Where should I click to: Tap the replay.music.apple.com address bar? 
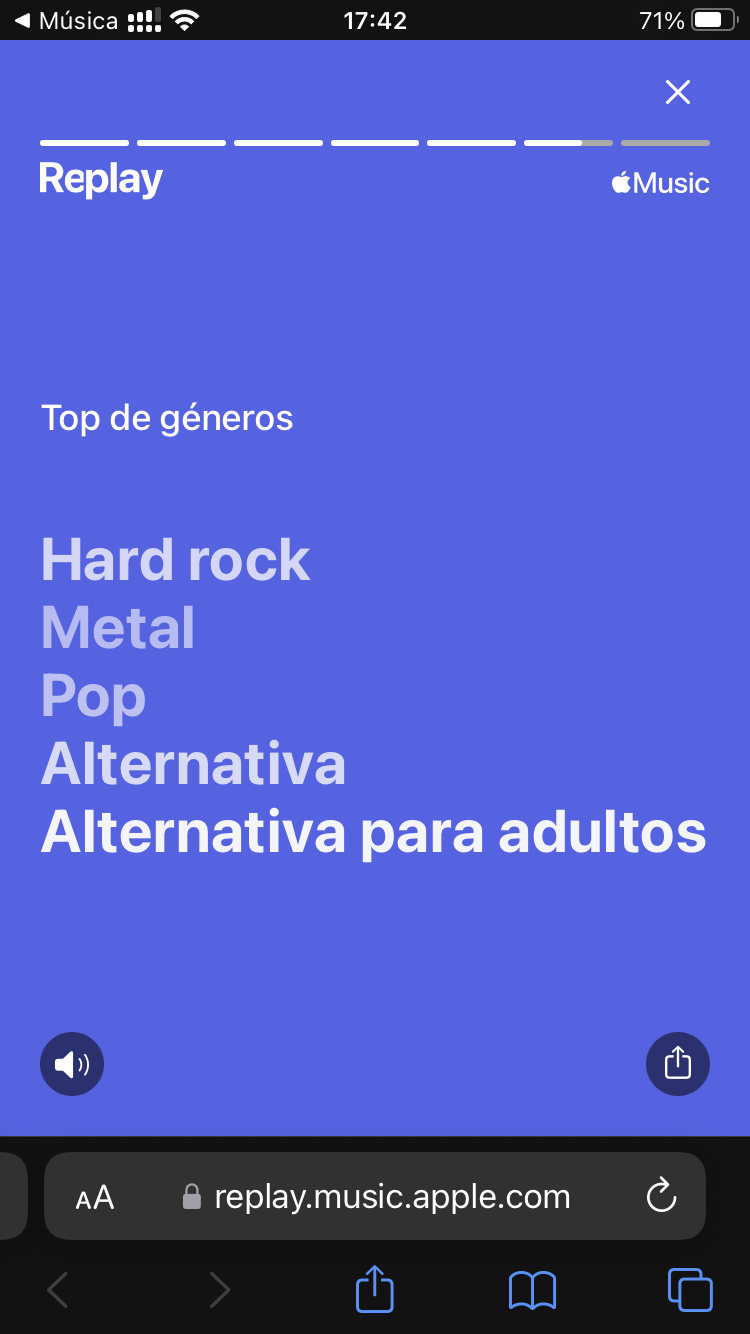375,1196
